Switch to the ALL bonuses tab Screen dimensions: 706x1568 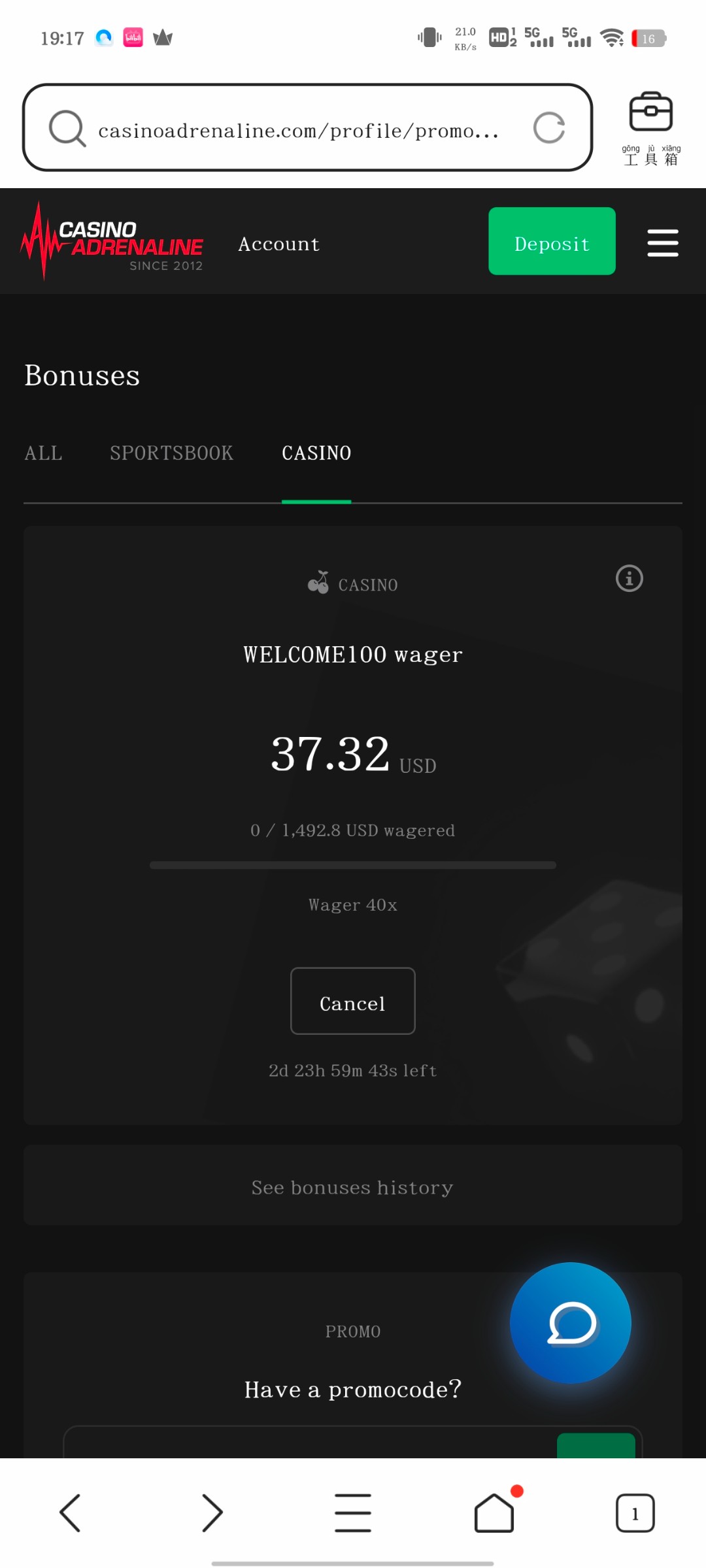43,453
